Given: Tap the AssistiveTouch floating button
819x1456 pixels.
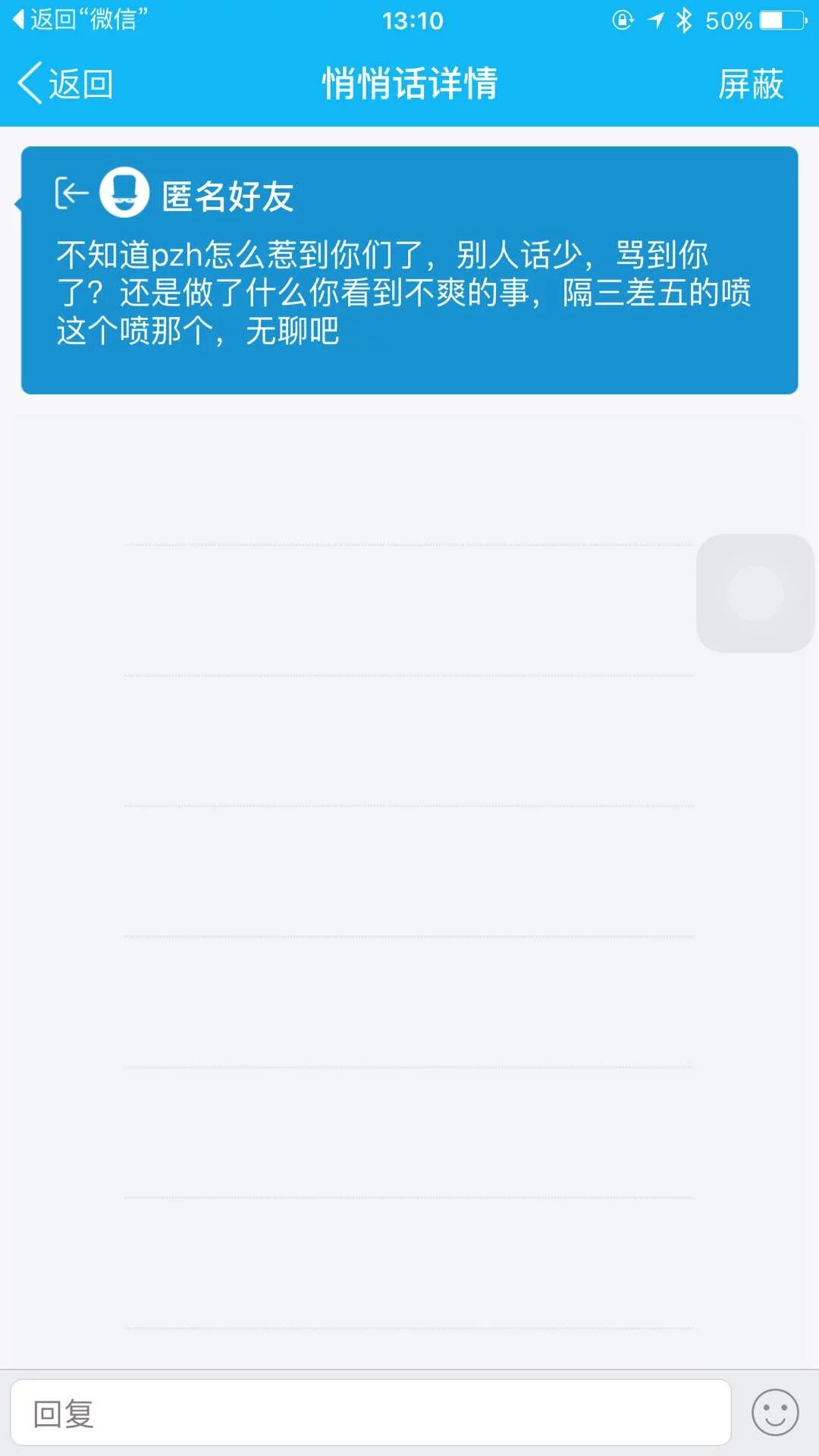Looking at the screenshot, I should (x=755, y=593).
